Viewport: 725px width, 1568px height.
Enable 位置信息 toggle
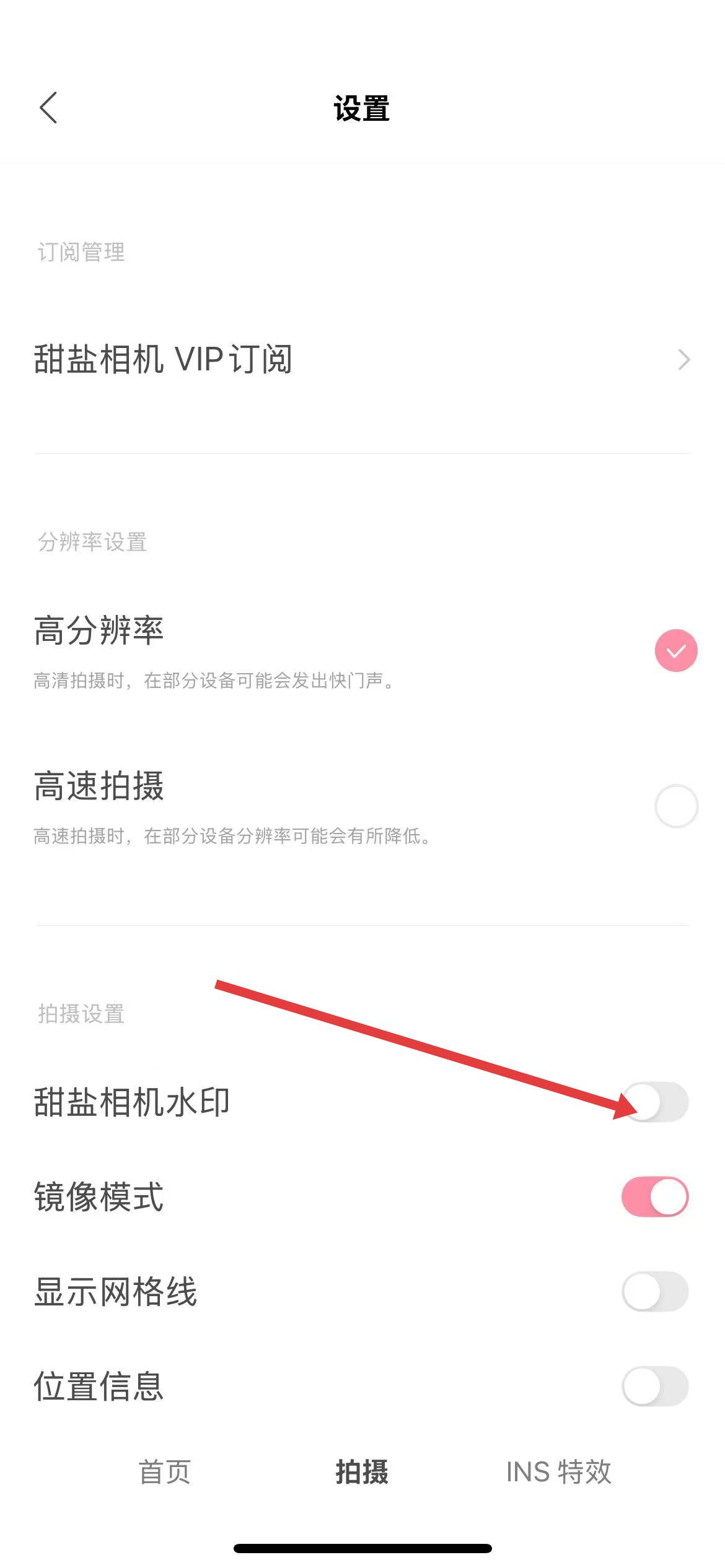[x=655, y=1386]
